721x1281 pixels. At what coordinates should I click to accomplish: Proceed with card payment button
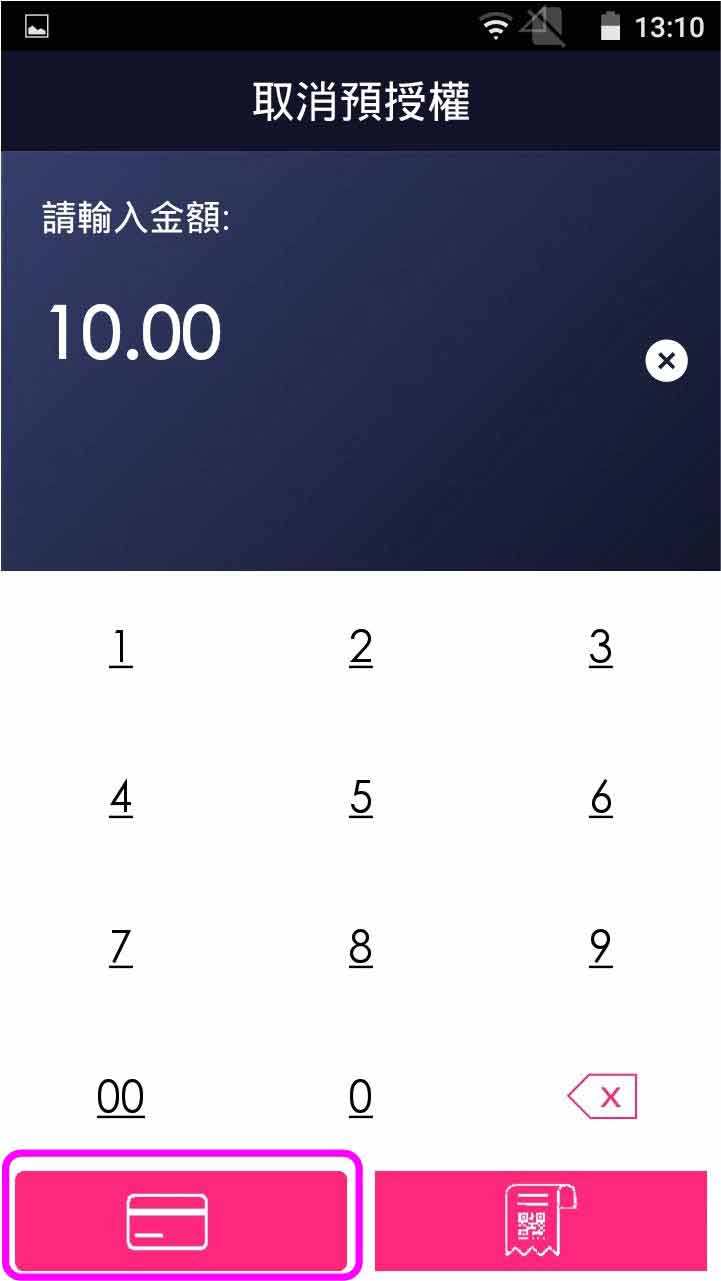(181, 1221)
